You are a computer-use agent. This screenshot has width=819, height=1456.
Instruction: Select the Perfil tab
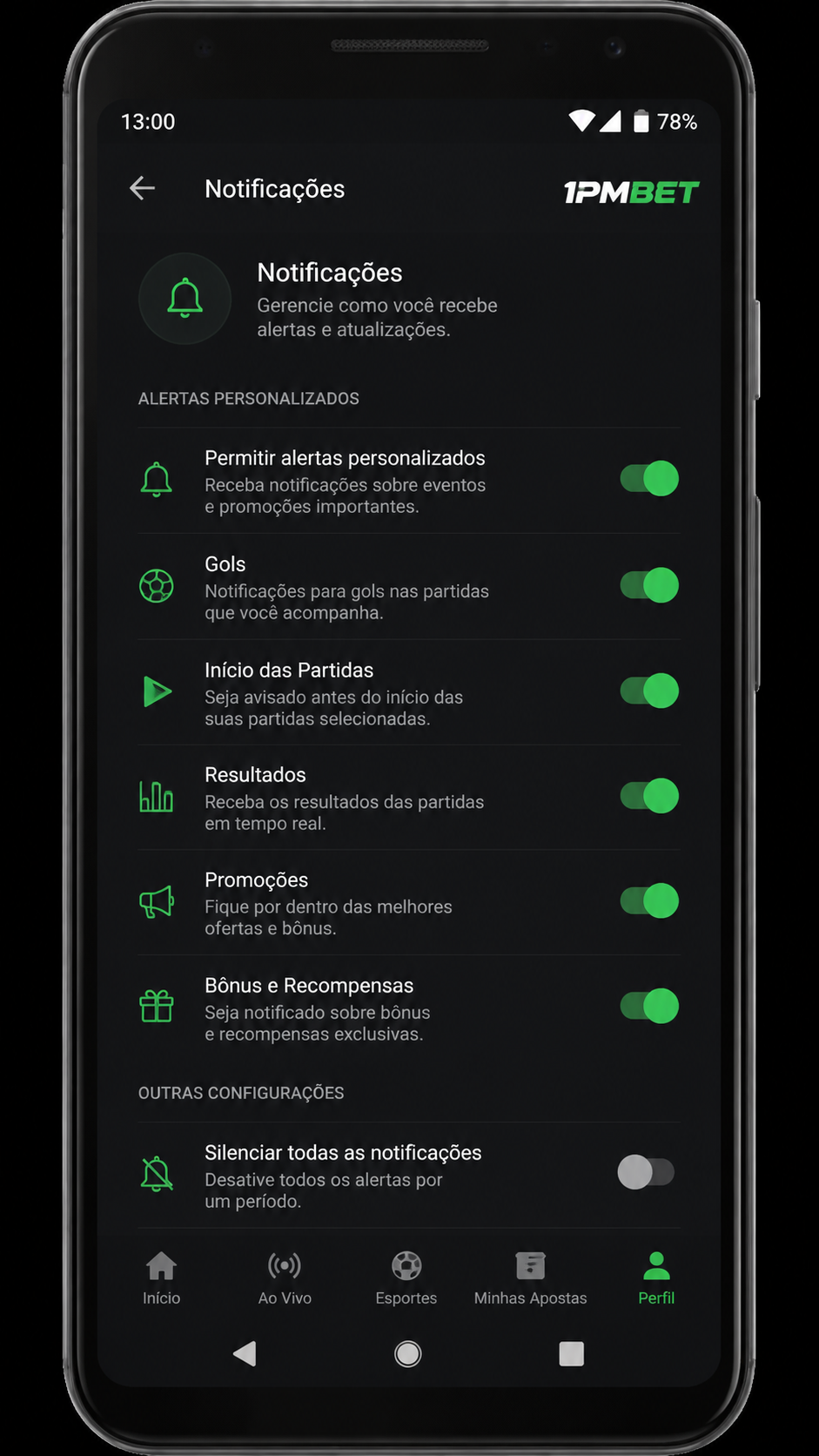point(656,1278)
